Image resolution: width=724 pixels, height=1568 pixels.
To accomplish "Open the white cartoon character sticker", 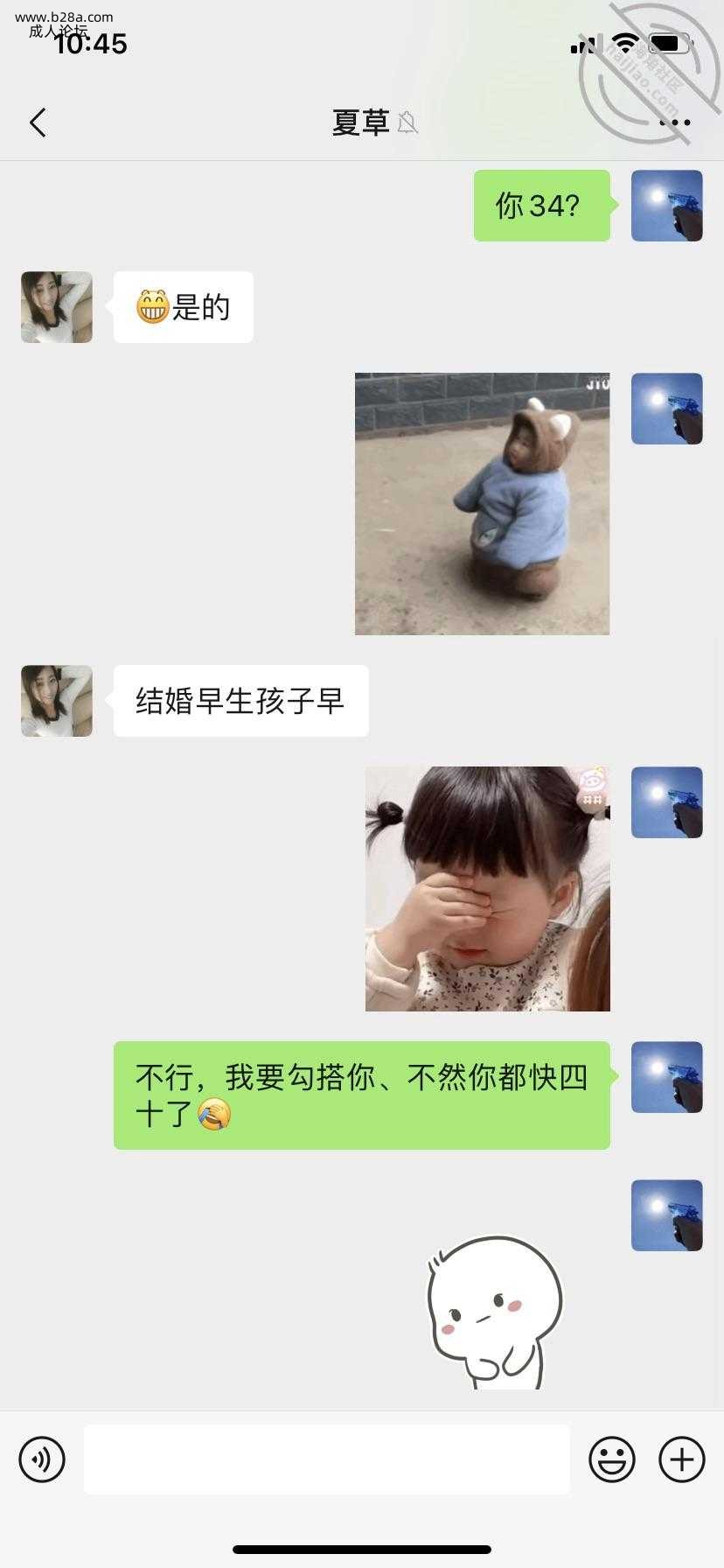I will (x=494, y=1312).
